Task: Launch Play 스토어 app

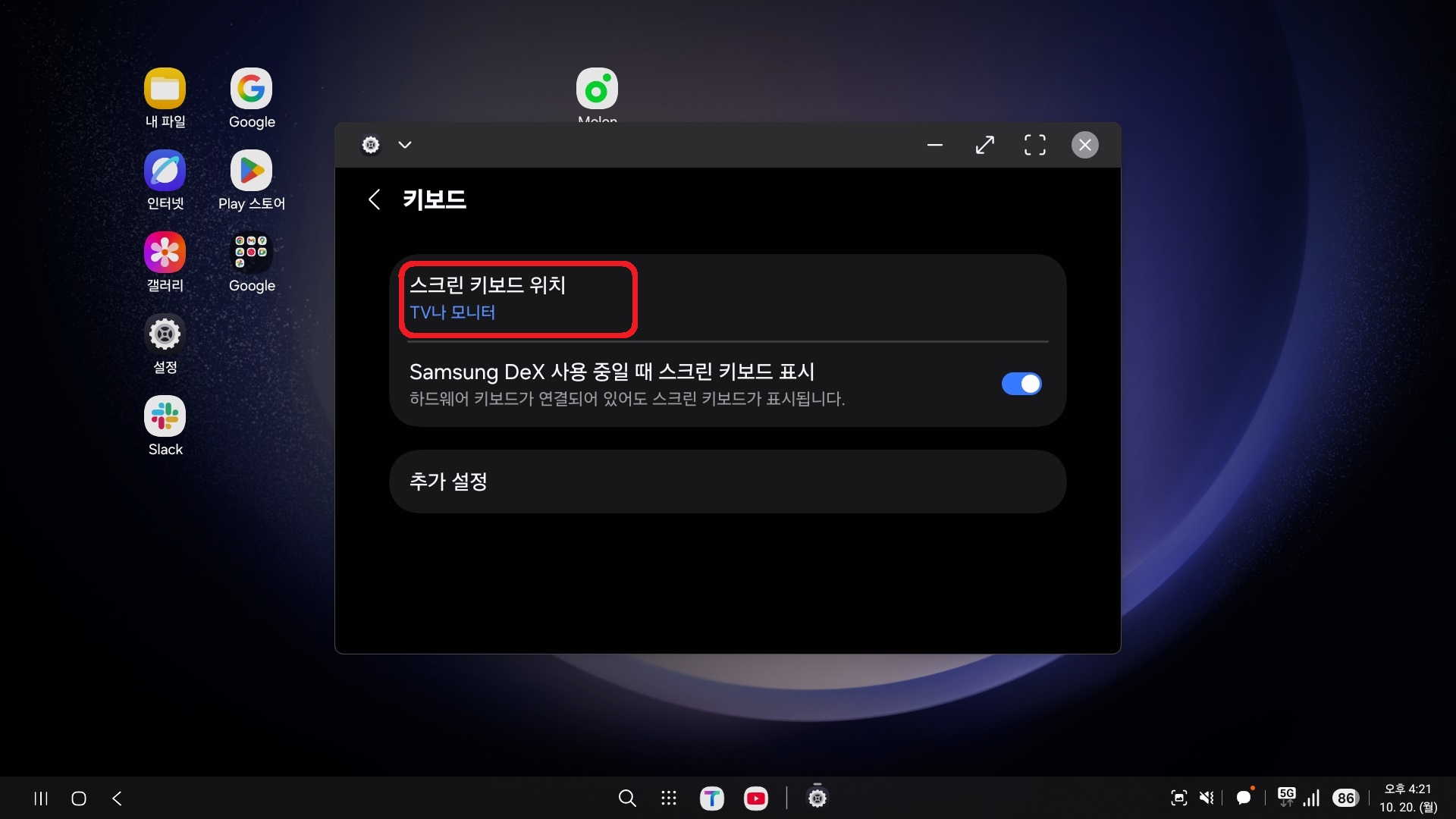Action: pos(251,171)
